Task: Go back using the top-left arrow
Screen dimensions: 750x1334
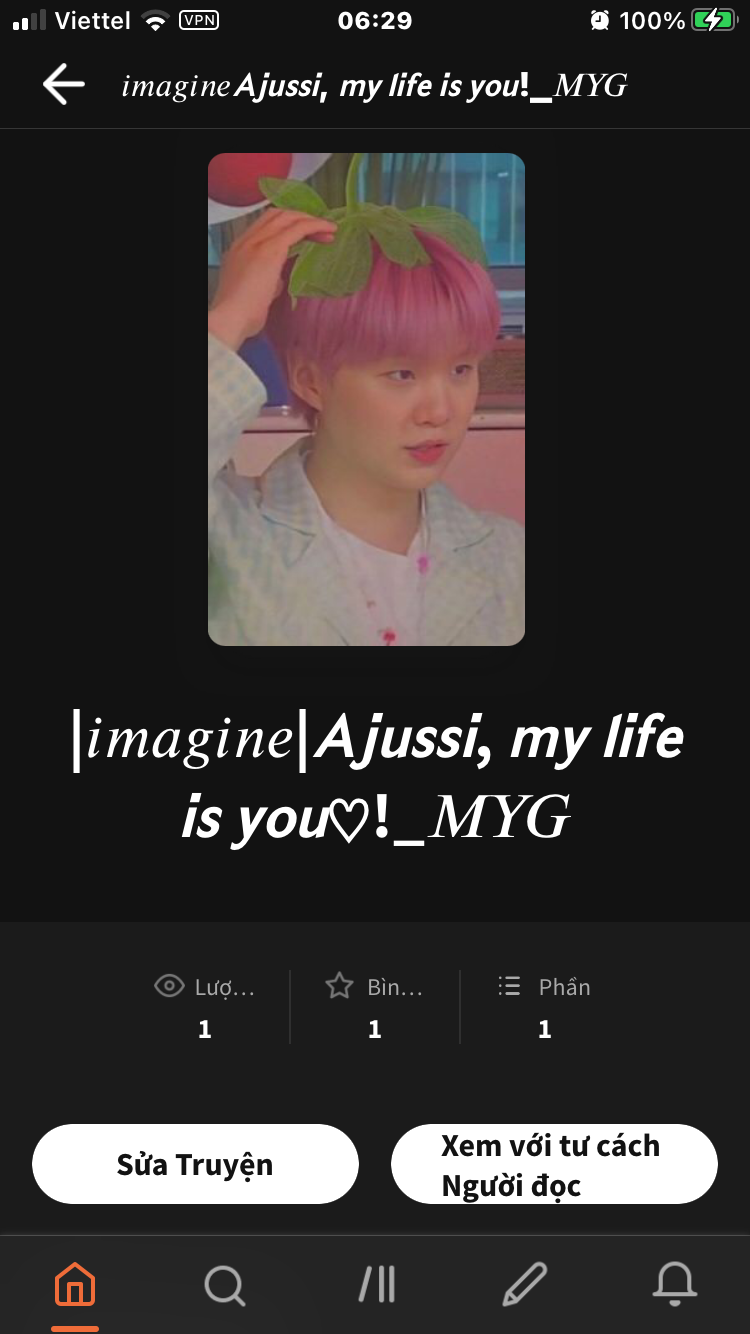Action: 64,85
